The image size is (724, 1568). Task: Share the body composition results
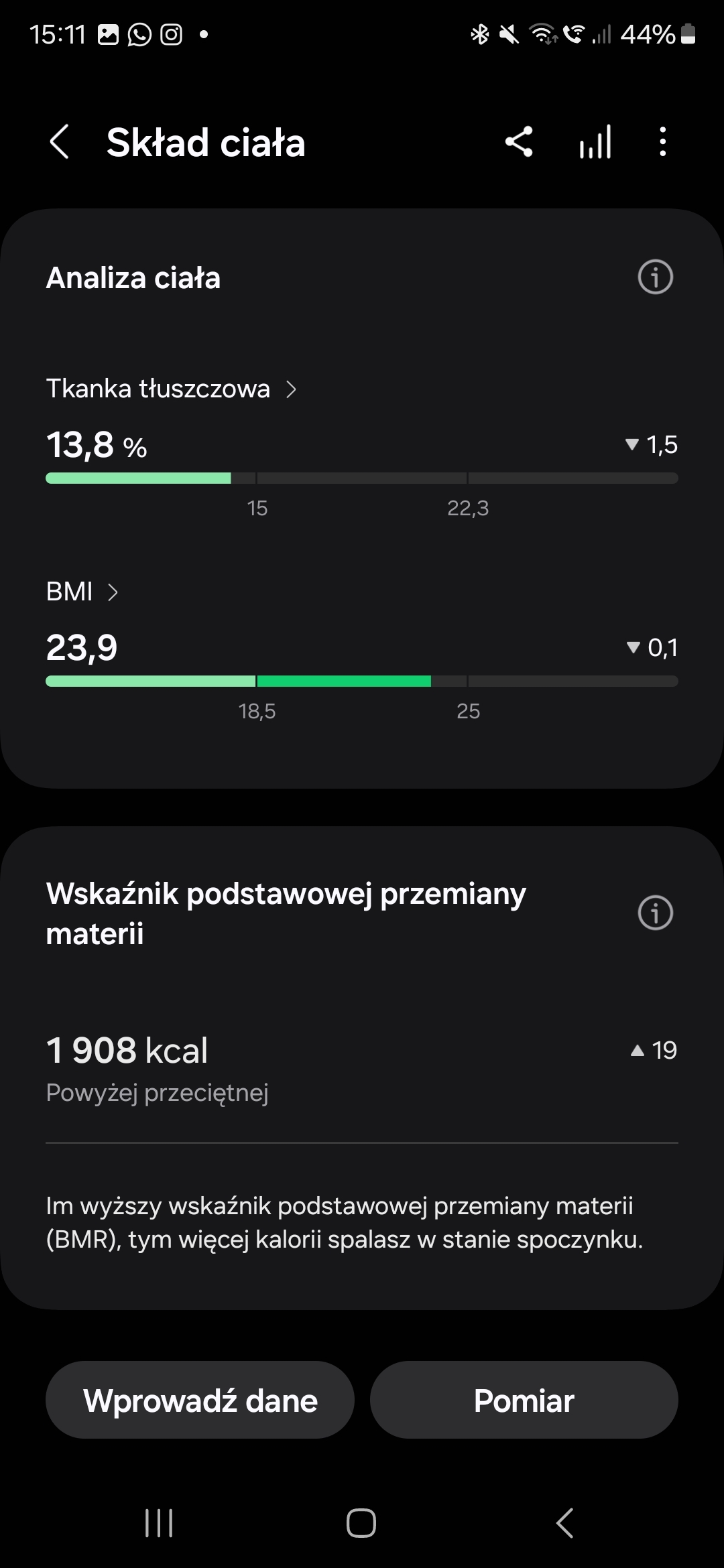point(519,142)
